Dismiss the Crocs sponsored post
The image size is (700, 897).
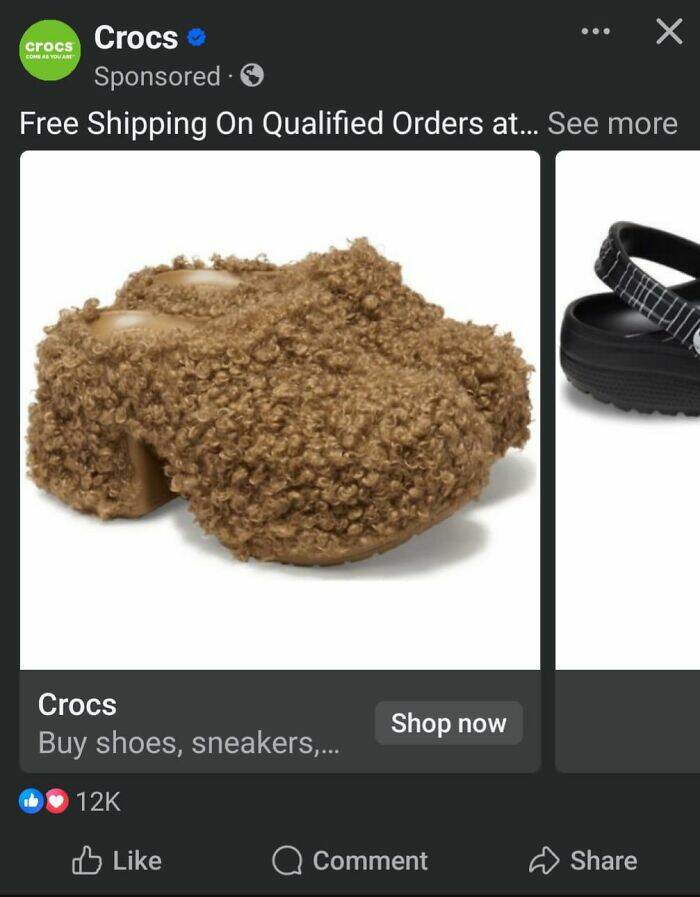(x=668, y=32)
